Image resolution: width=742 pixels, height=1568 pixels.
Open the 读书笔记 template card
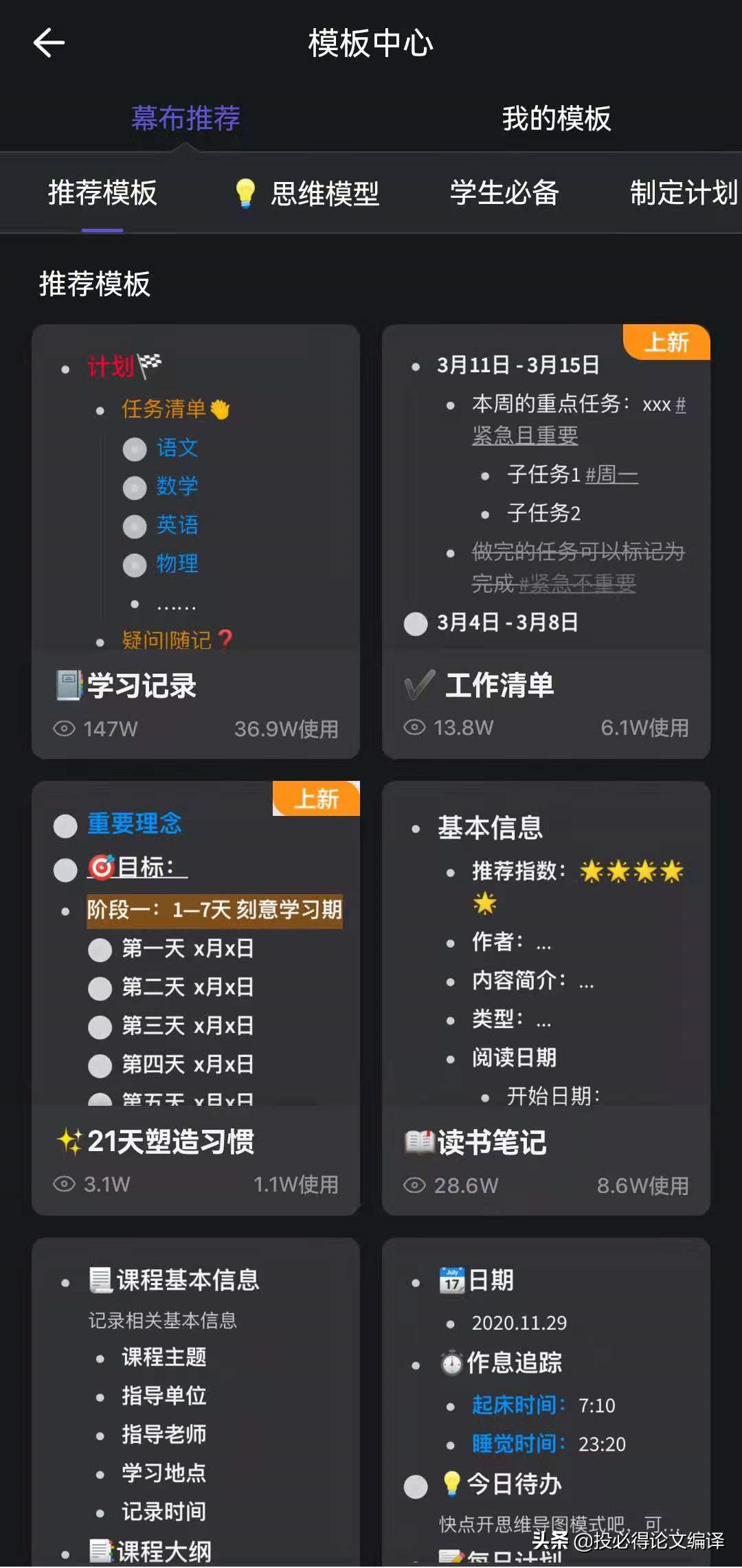coord(546,998)
